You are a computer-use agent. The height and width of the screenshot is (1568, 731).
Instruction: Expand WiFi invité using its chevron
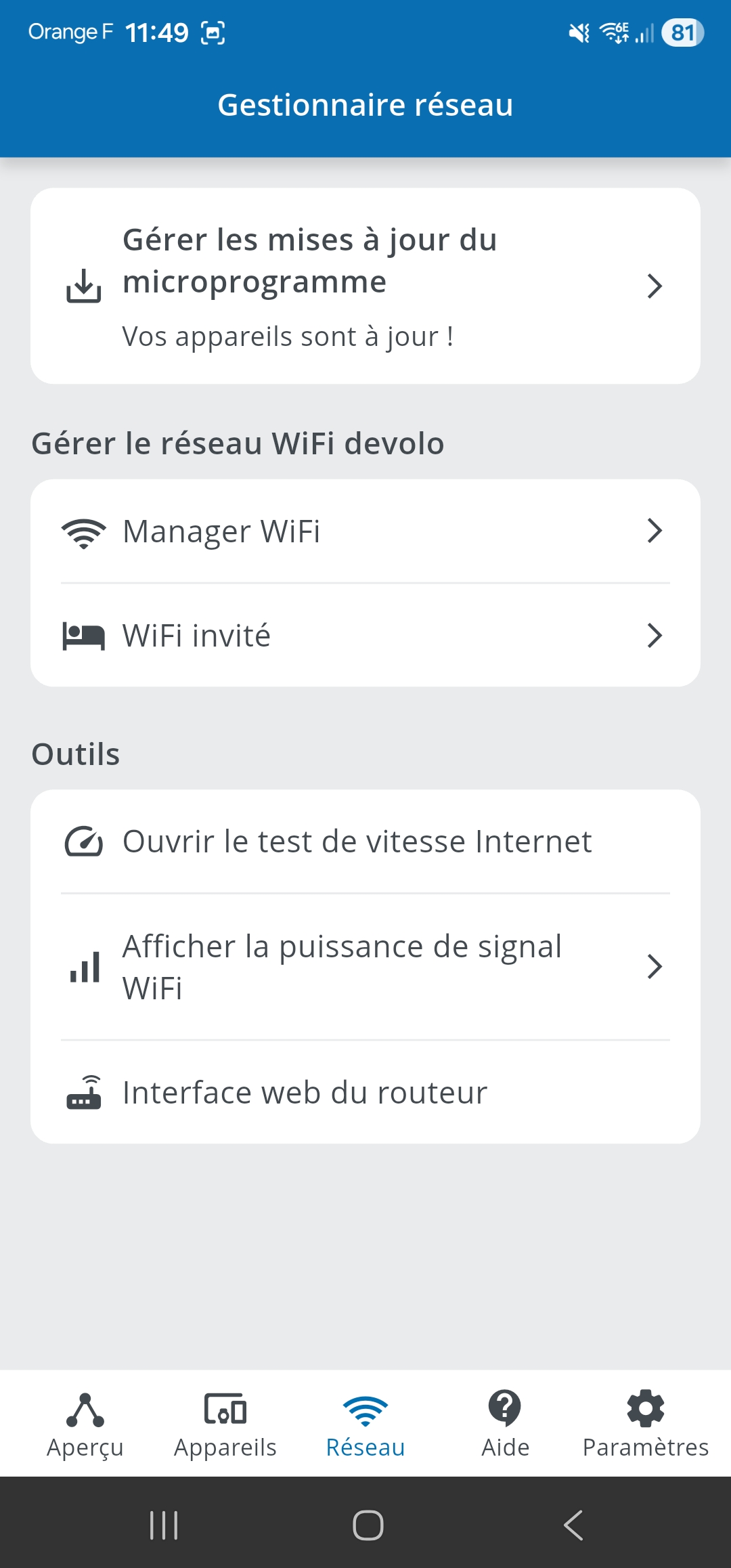point(654,635)
